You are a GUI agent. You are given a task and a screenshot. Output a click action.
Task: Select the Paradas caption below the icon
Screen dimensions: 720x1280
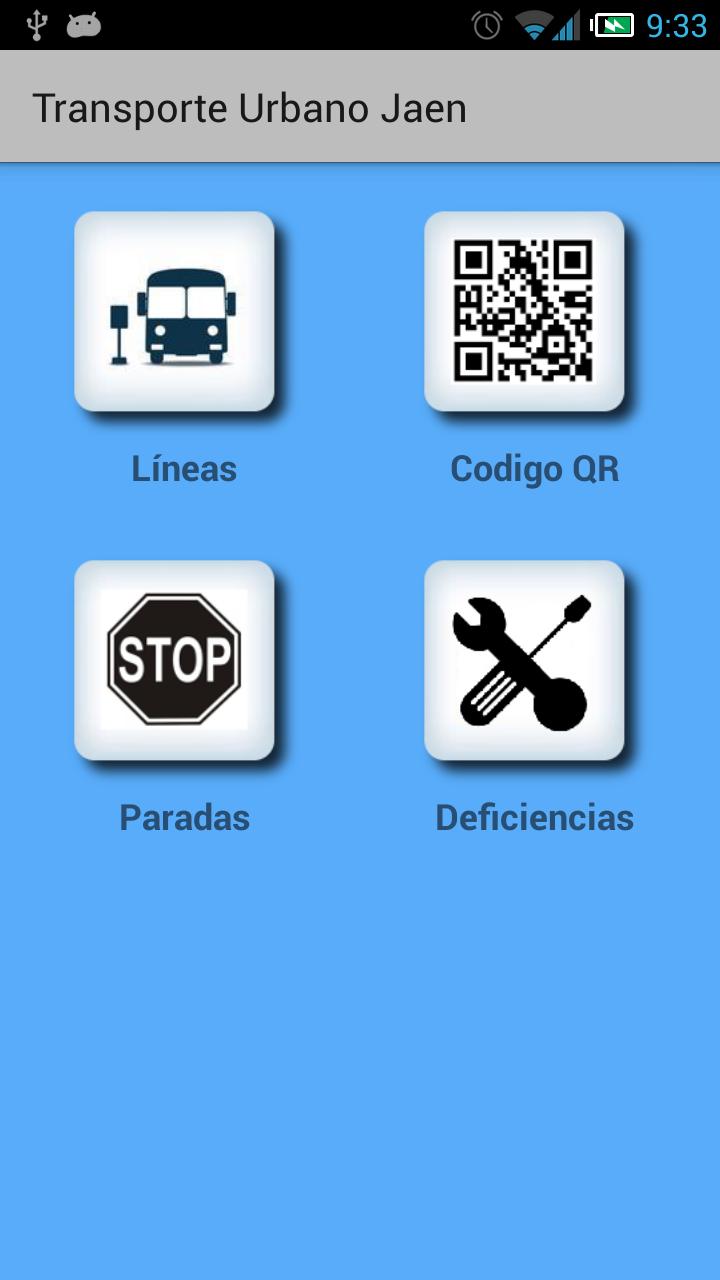184,817
